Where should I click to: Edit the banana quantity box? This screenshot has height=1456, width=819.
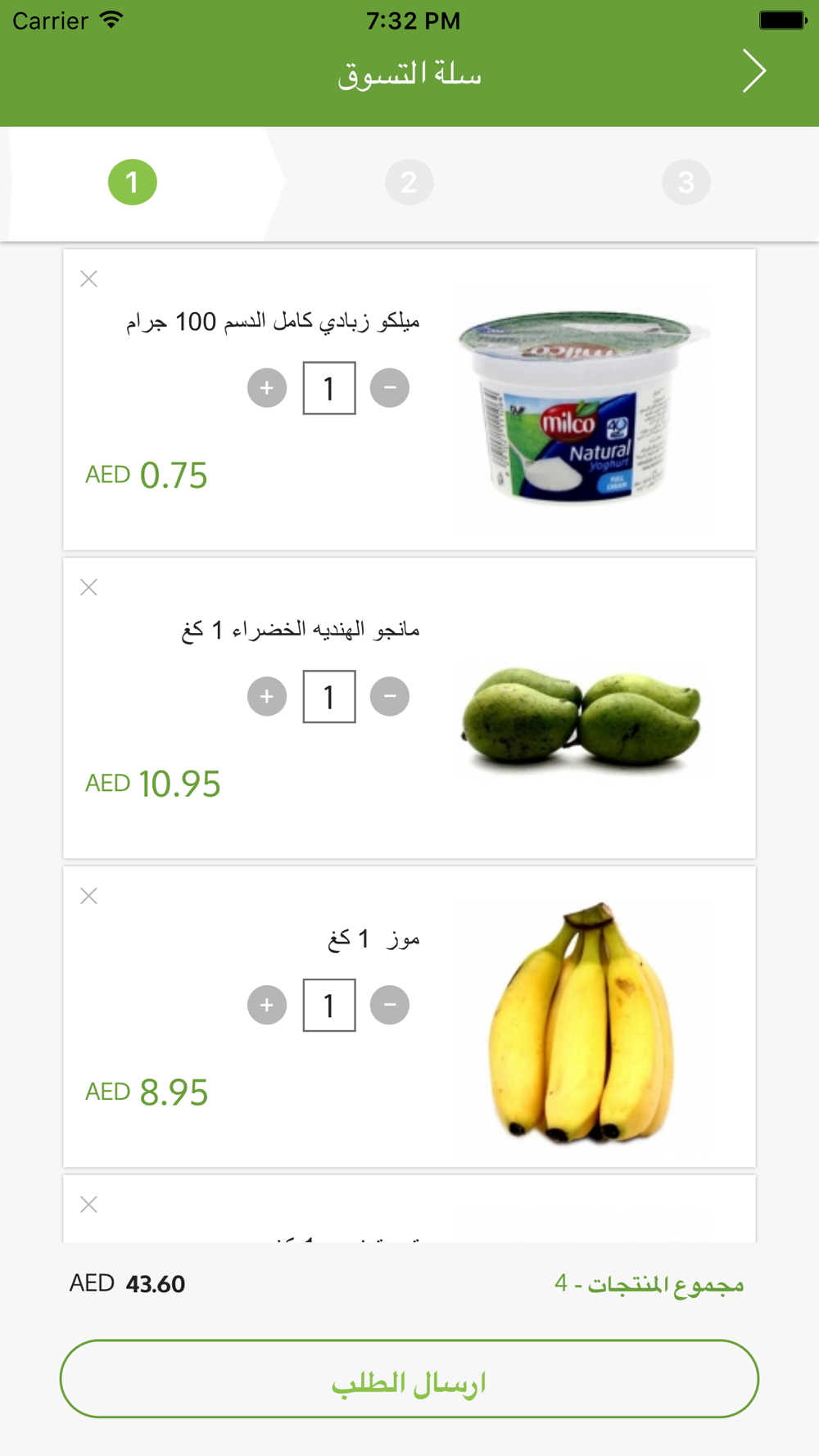pos(329,1006)
